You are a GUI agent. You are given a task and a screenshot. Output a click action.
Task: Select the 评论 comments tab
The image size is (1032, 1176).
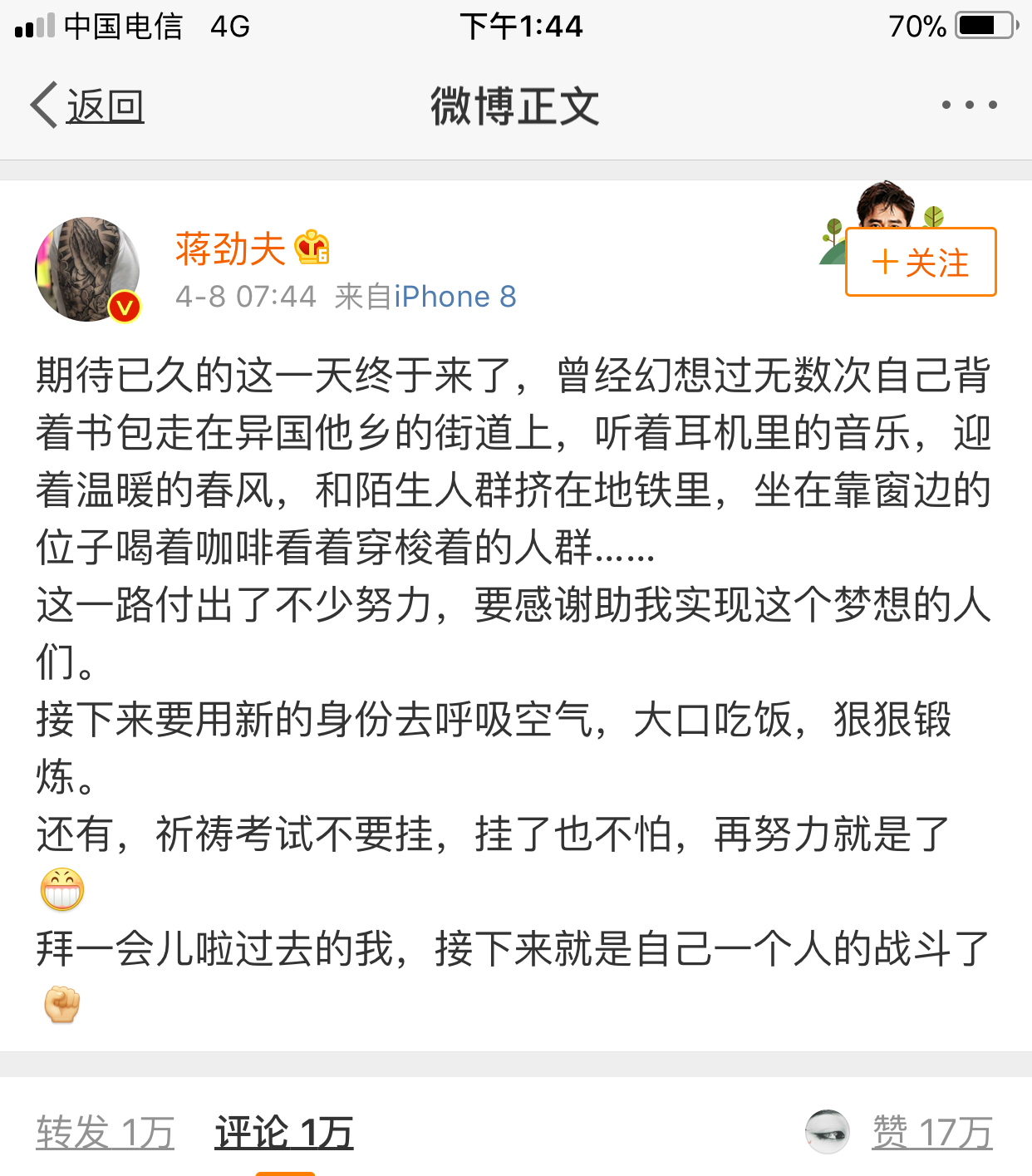coord(284,1132)
